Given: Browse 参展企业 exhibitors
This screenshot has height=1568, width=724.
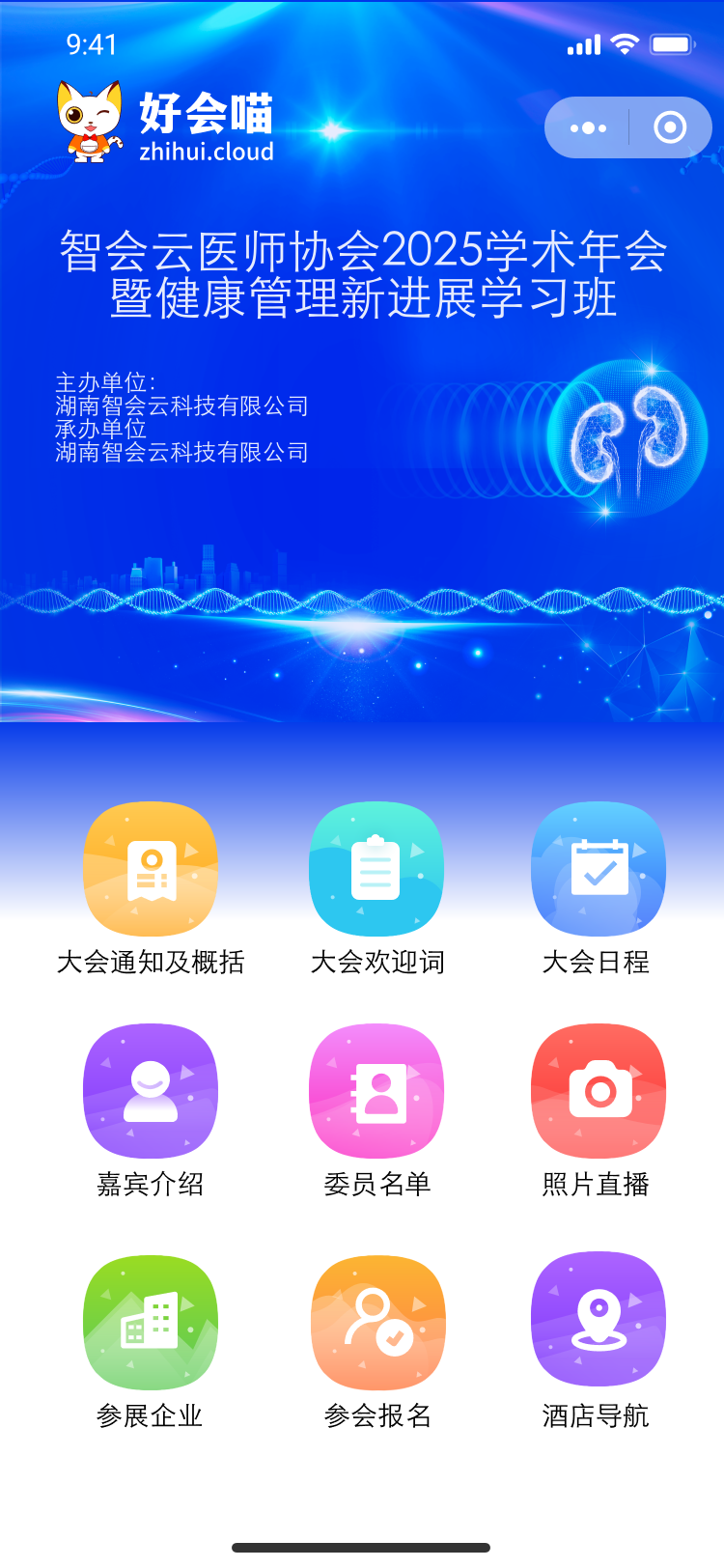Looking at the screenshot, I should click(151, 1323).
